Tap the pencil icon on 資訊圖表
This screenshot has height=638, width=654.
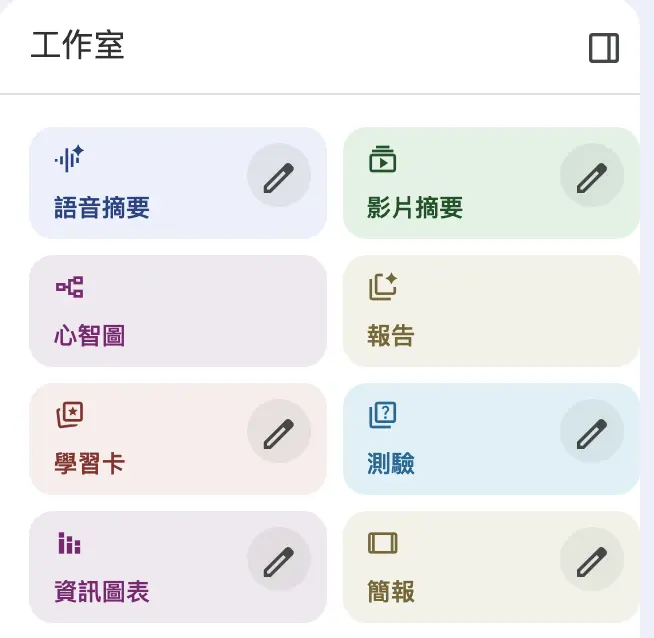click(x=278, y=562)
